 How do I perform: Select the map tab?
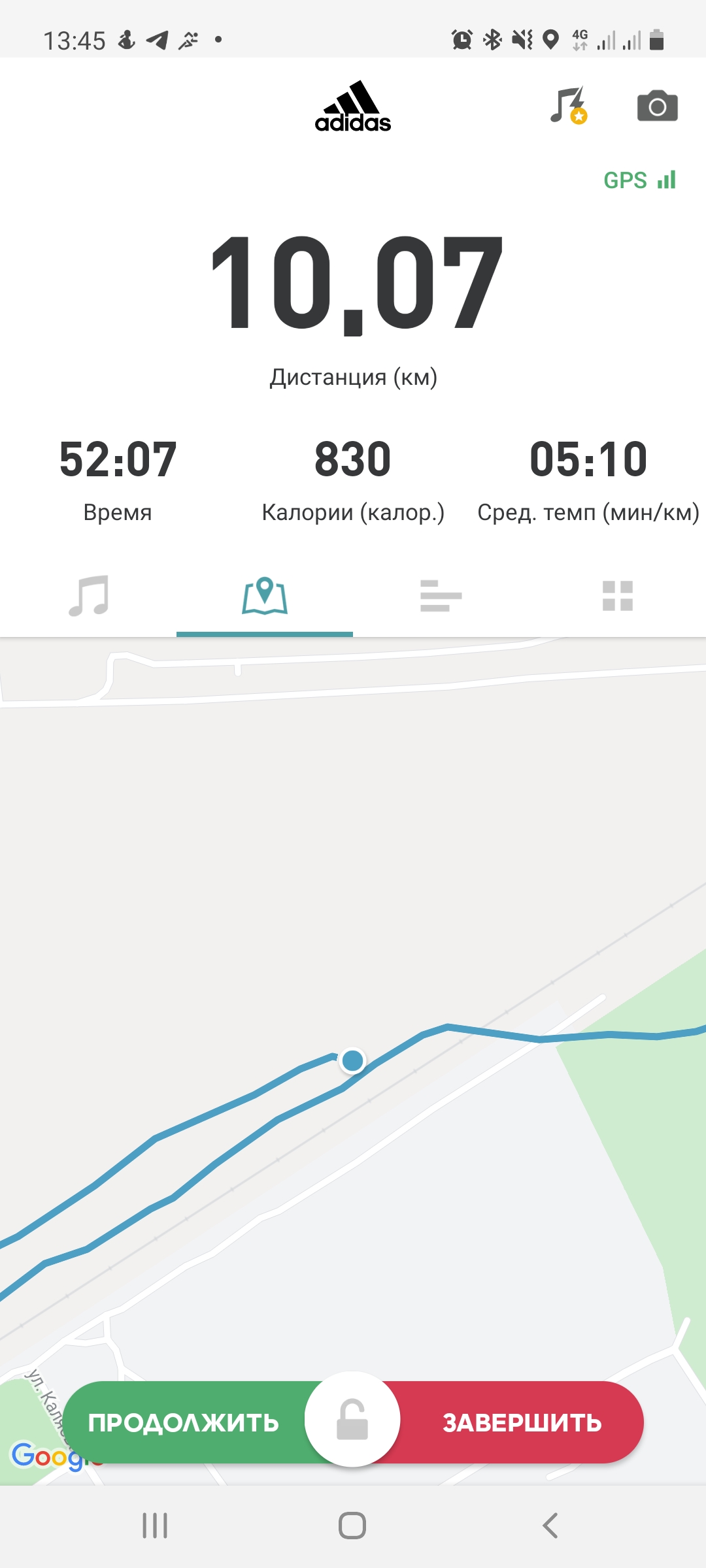265,596
